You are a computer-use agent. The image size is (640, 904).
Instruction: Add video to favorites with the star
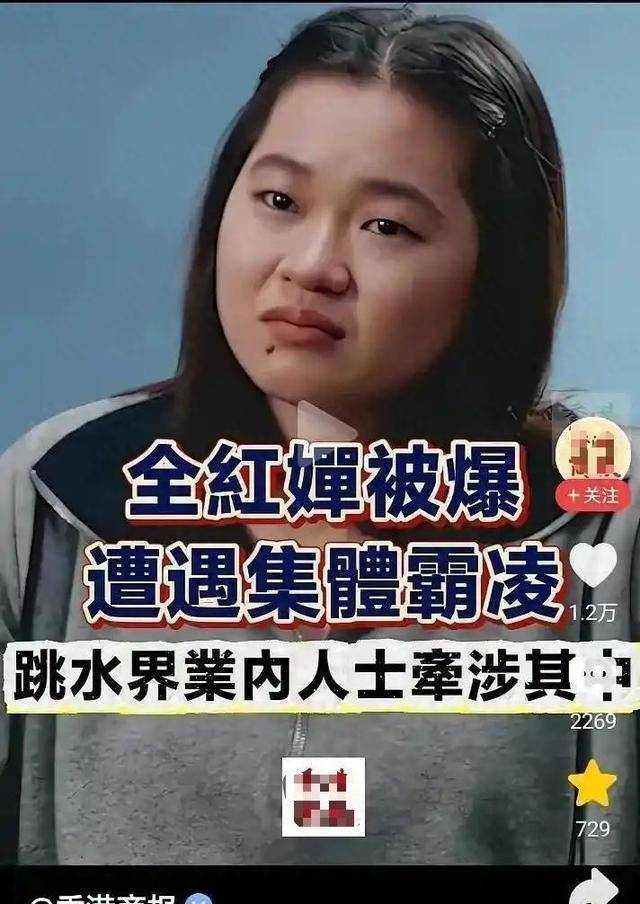(593, 785)
